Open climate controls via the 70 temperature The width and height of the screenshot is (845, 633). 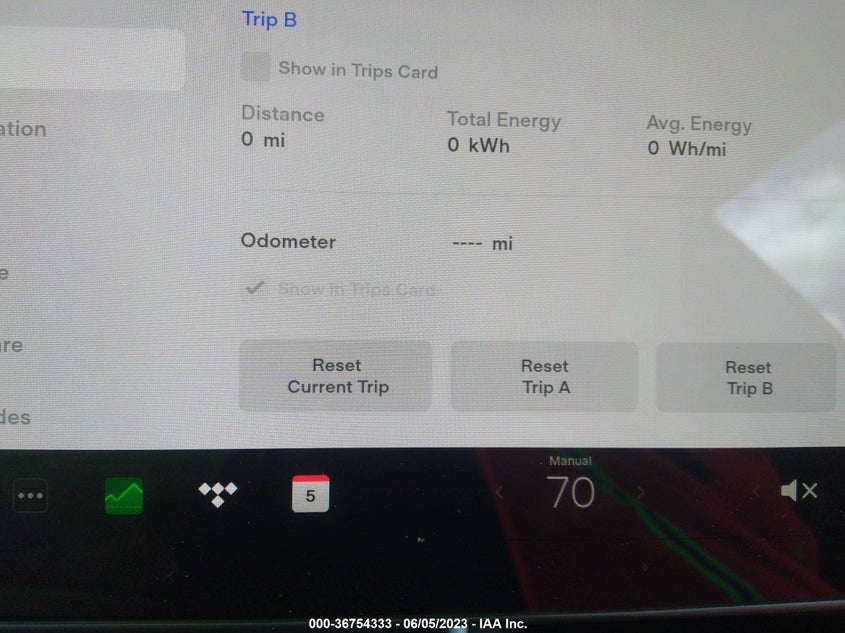click(570, 492)
